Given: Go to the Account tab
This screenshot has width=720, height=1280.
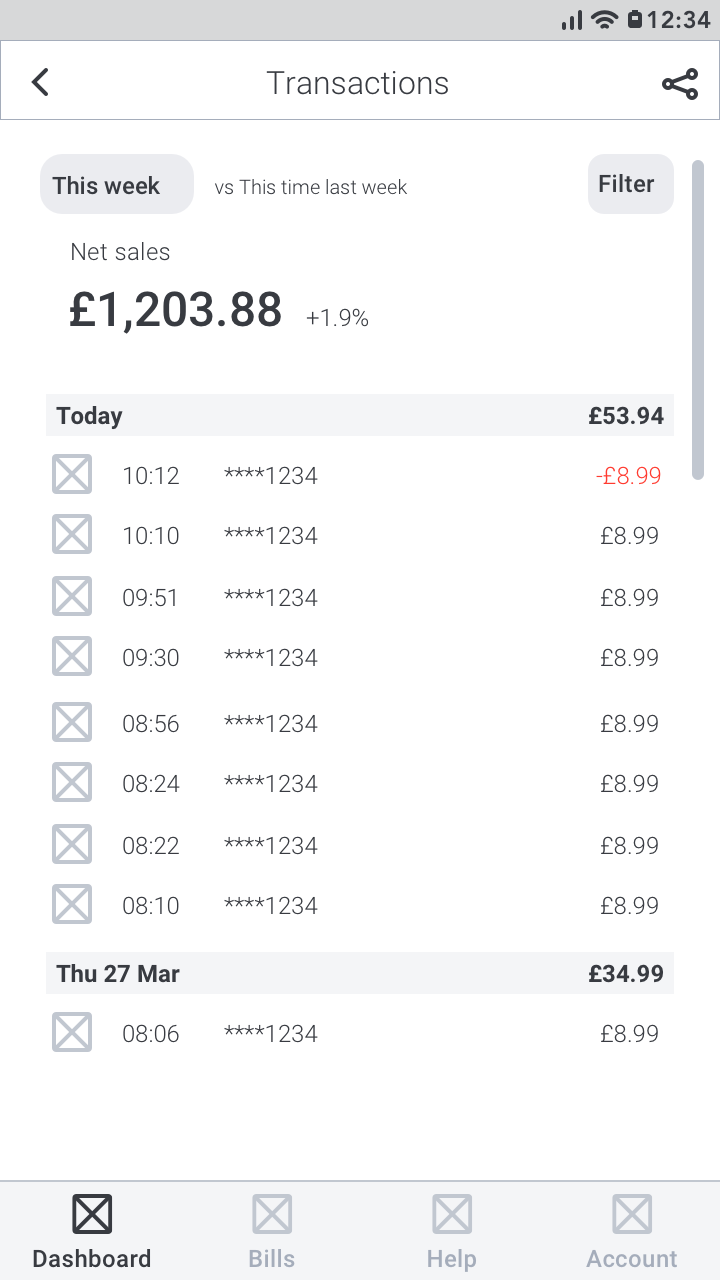Looking at the screenshot, I should pyautogui.click(x=632, y=1232).
